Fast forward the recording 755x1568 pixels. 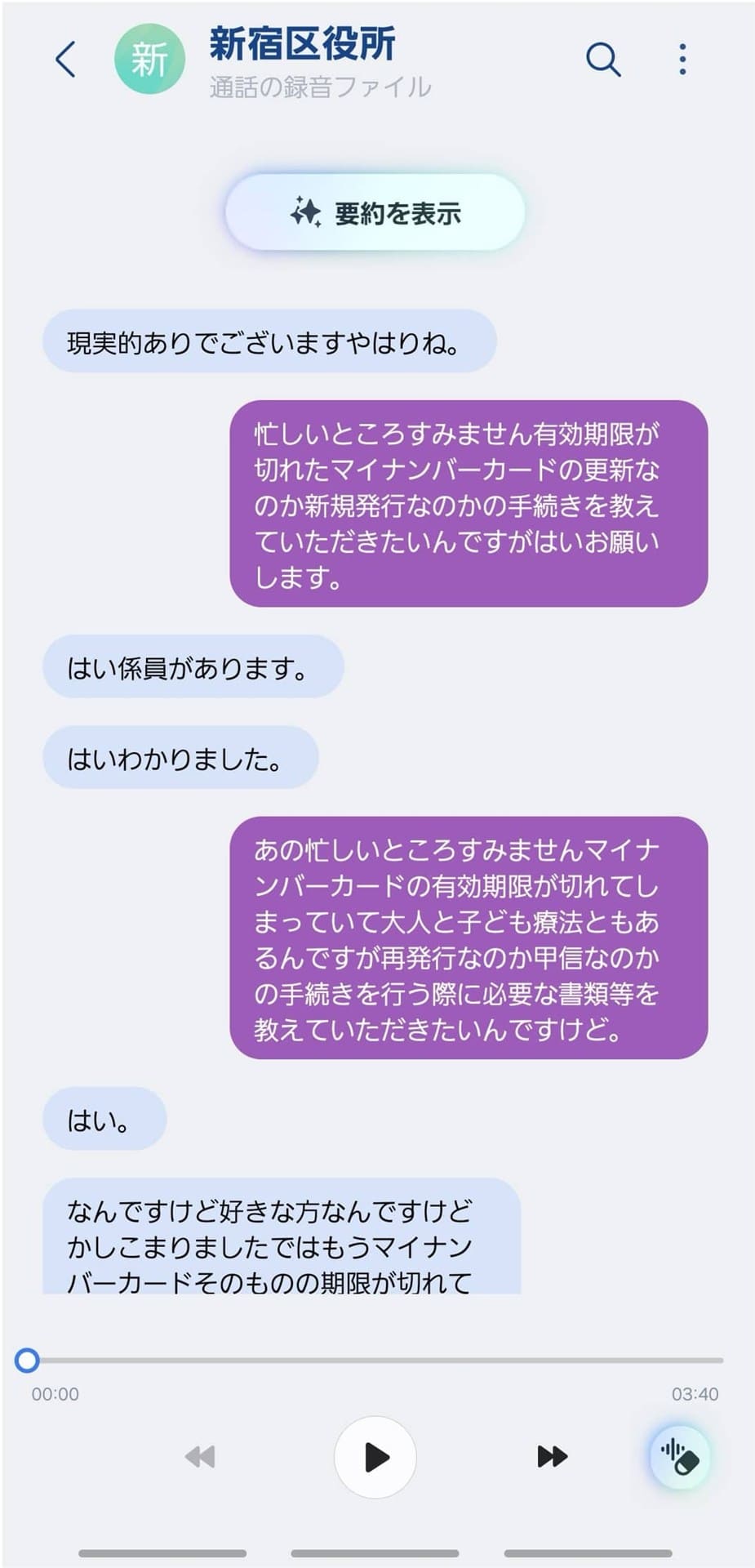(x=552, y=1456)
